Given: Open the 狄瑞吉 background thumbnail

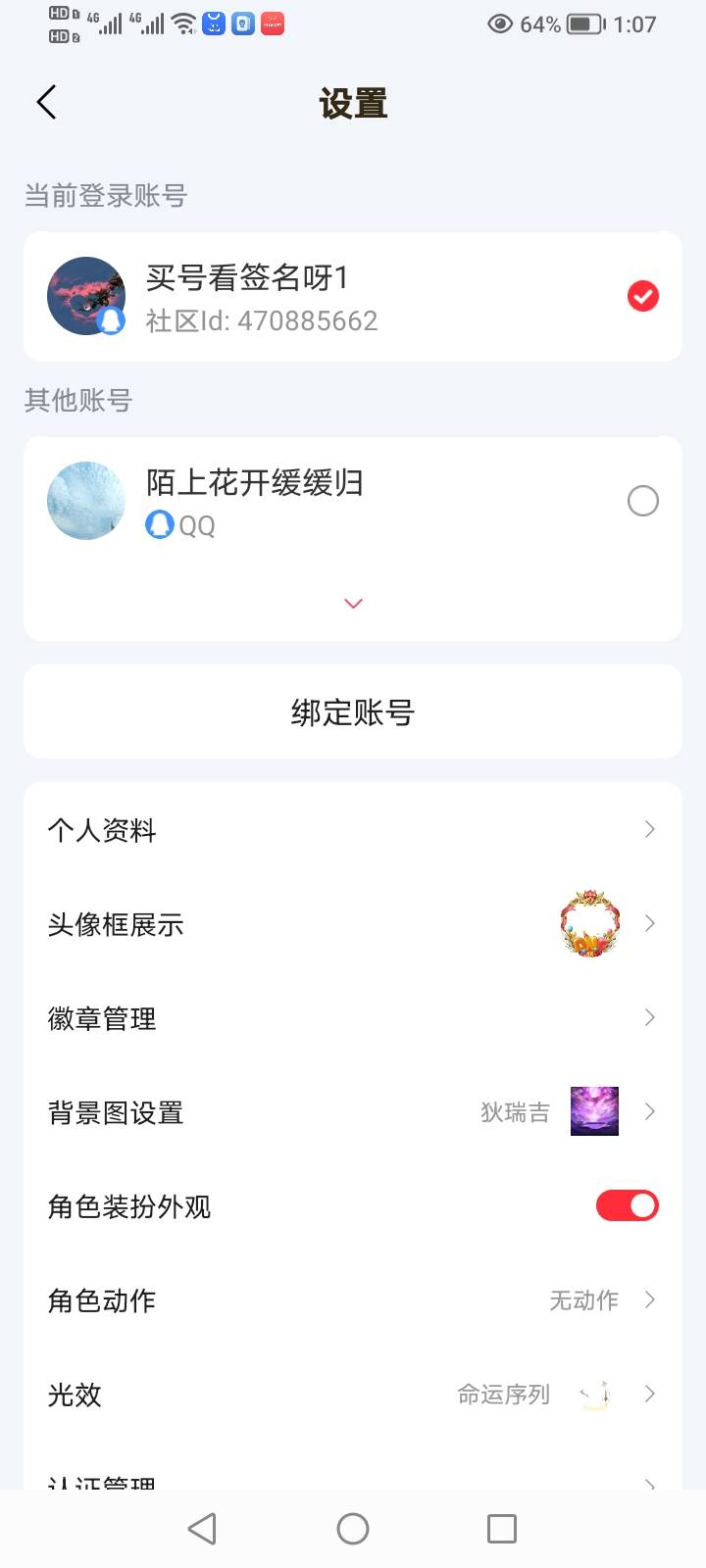Looking at the screenshot, I should coord(594,1111).
